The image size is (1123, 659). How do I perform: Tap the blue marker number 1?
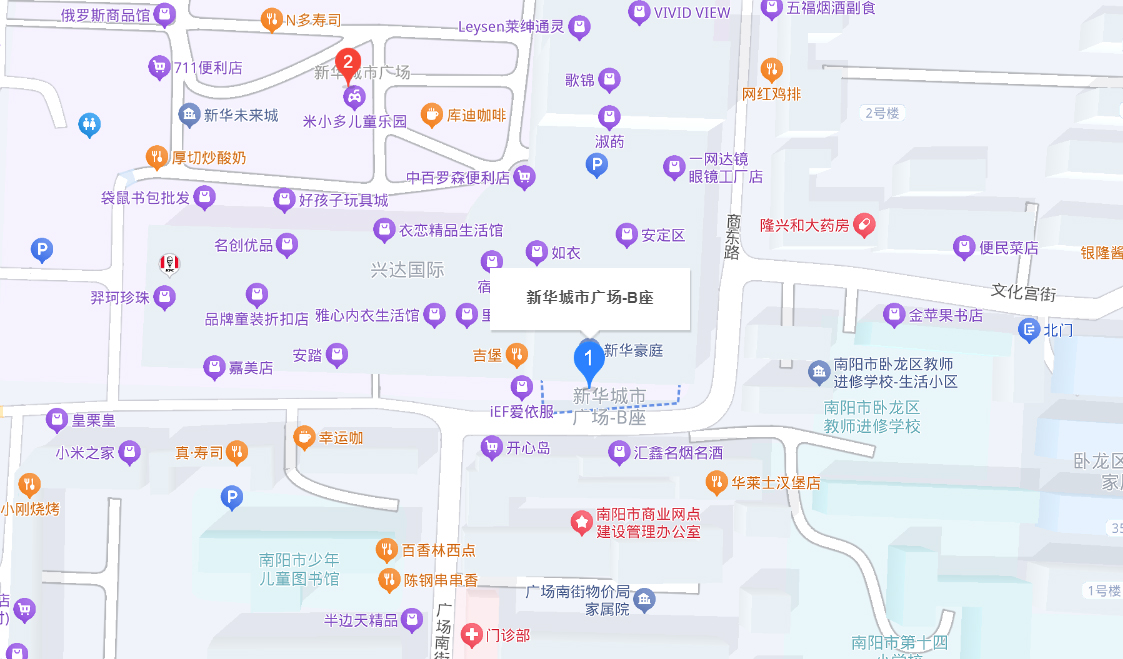click(589, 359)
